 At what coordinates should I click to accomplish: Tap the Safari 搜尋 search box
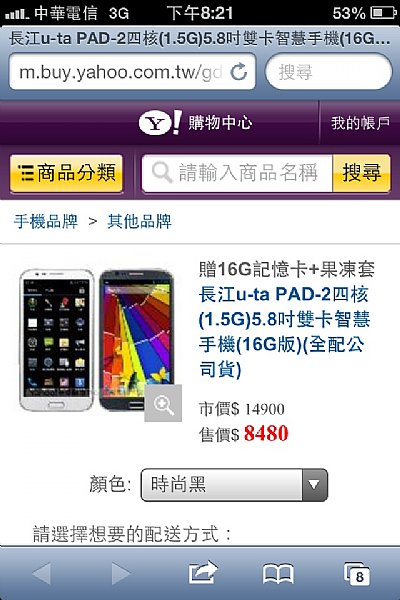(329, 72)
